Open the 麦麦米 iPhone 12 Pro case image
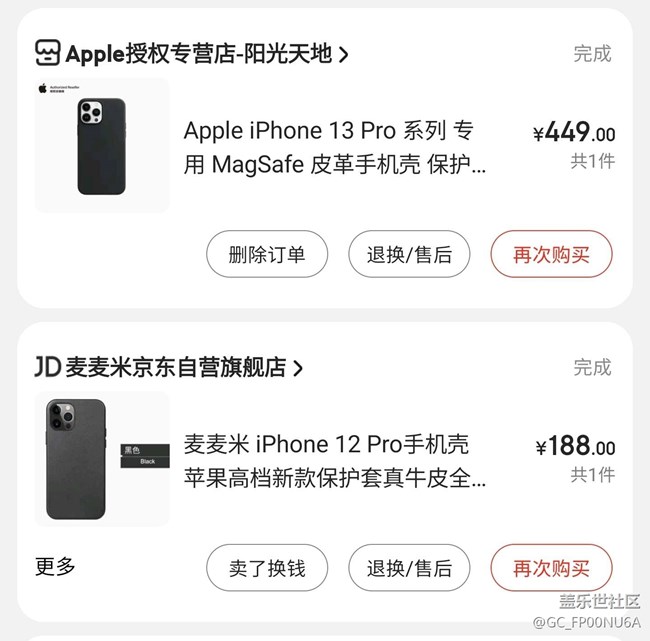 click(x=102, y=459)
